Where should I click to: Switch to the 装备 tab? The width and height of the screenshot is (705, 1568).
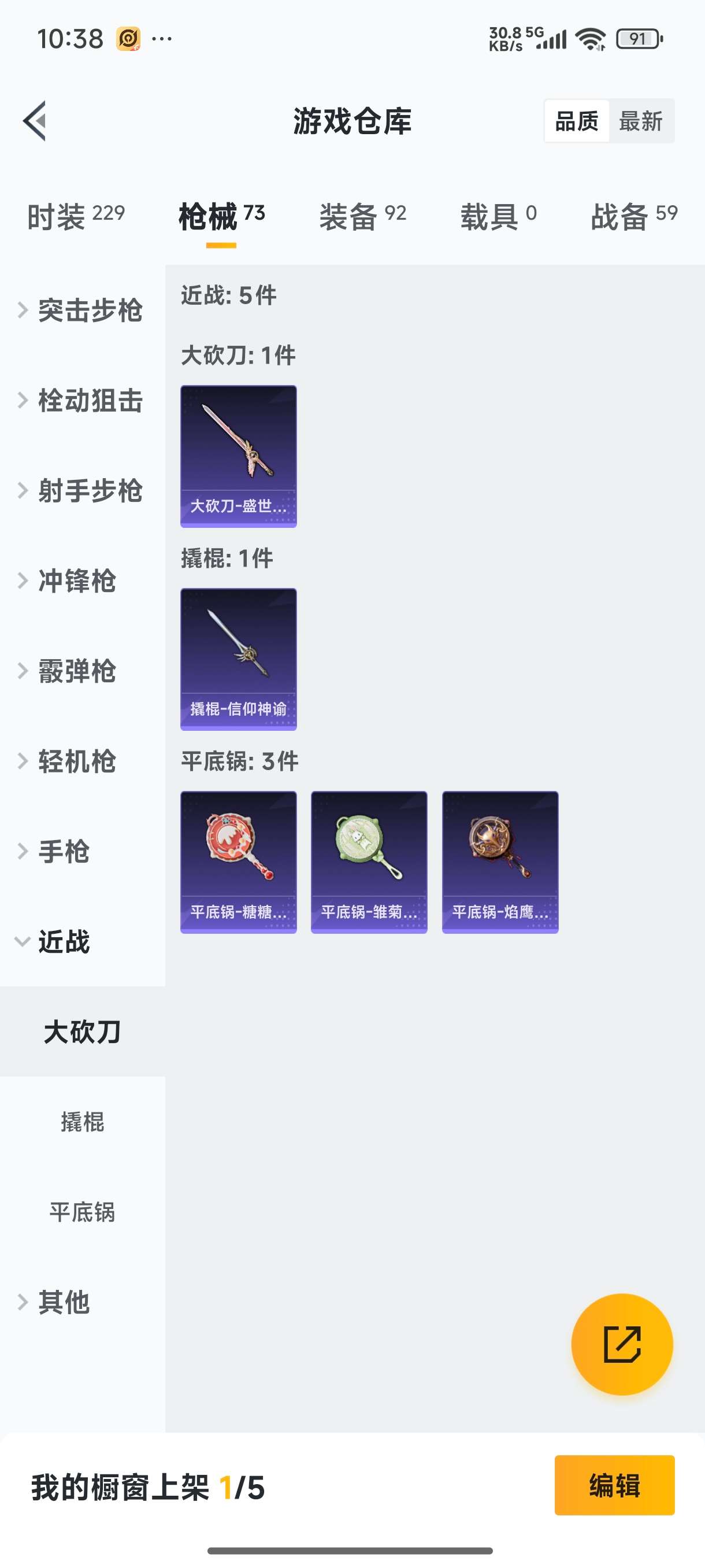click(x=362, y=216)
